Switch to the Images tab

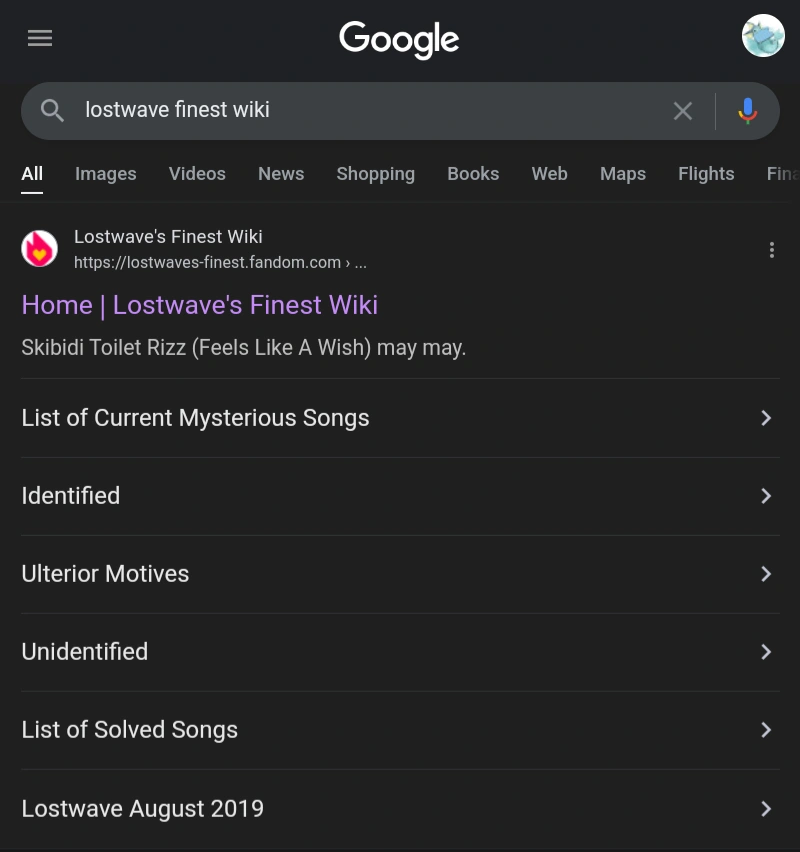(x=105, y=174)
